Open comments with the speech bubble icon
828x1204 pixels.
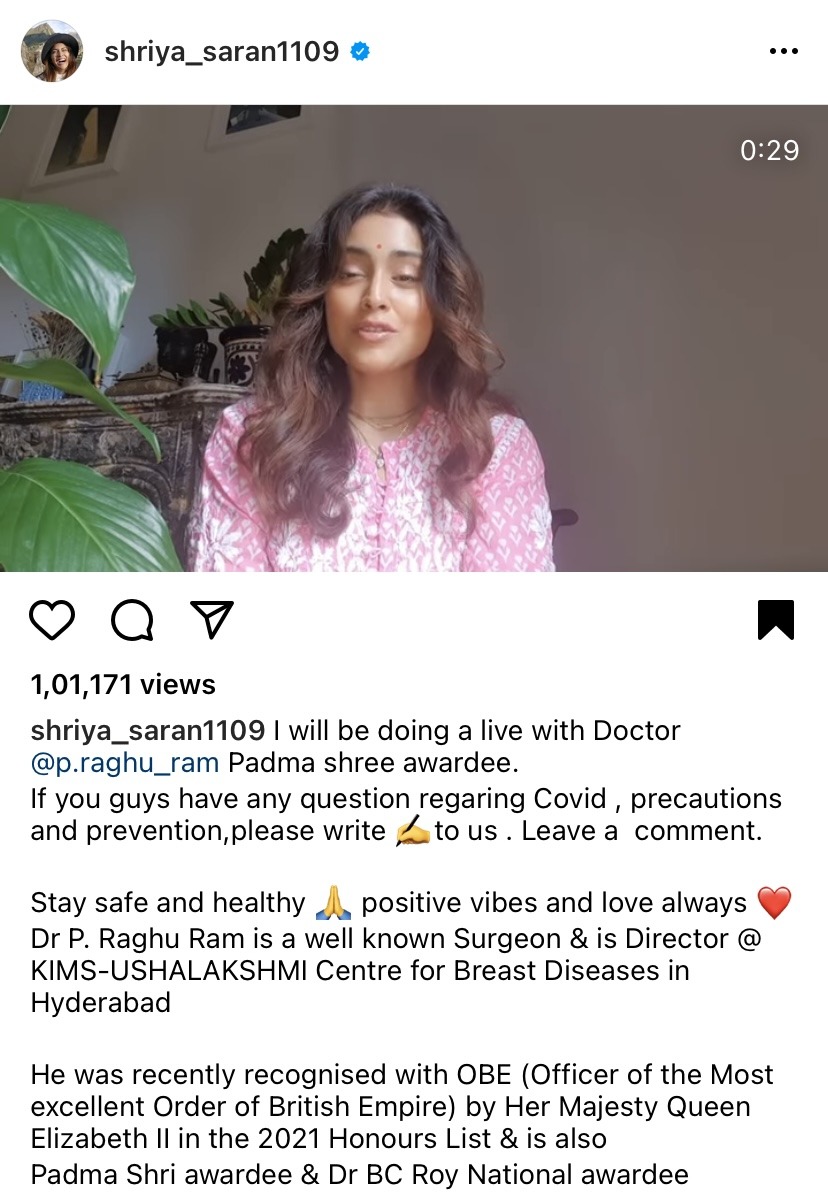[x=132, y=620]
